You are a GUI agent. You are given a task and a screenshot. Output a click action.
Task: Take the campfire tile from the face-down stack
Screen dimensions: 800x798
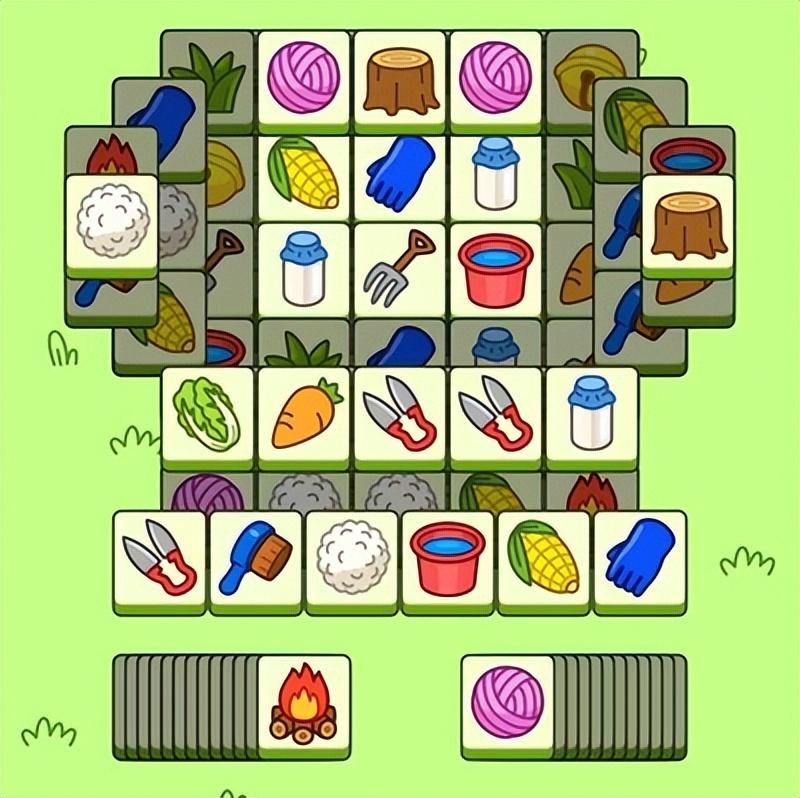(304, 703)
